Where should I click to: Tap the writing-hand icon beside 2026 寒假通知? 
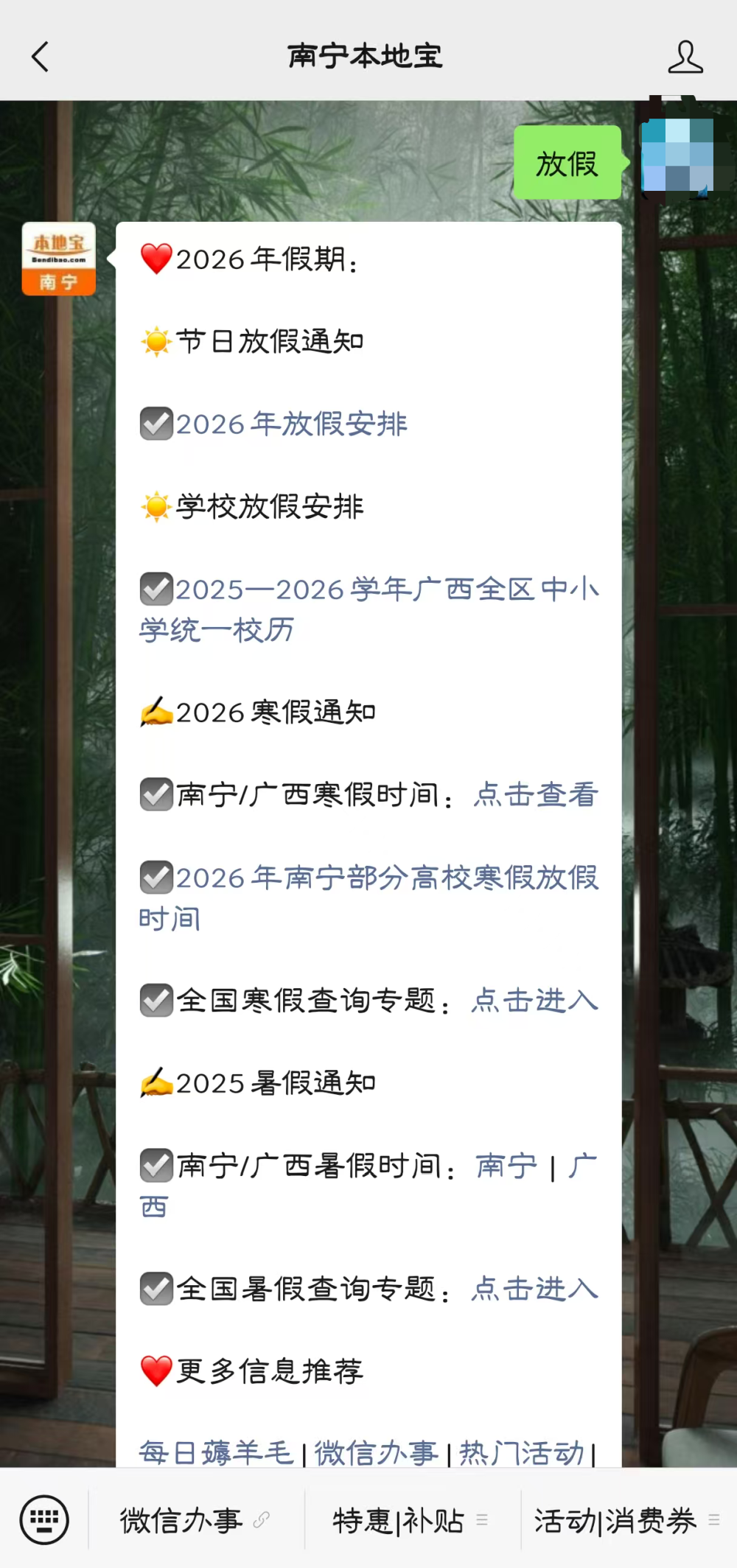click(x=155, y=712)
